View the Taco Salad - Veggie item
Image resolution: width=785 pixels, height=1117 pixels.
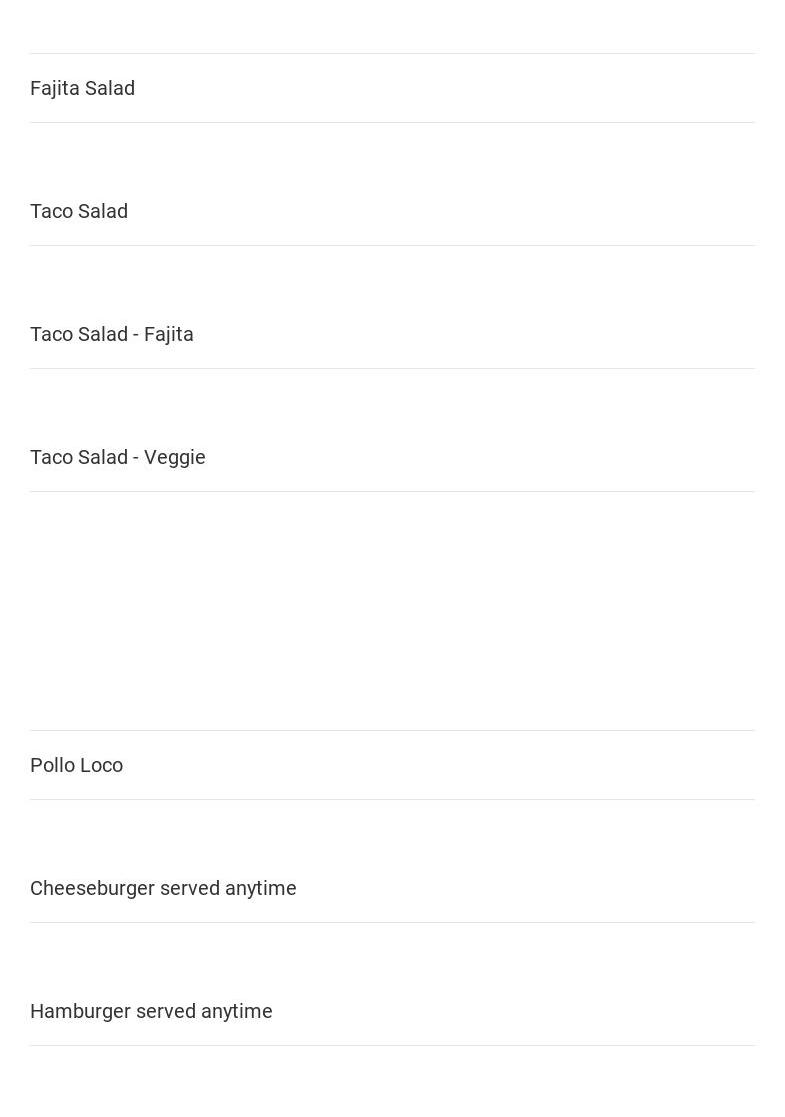coord(118,457)
